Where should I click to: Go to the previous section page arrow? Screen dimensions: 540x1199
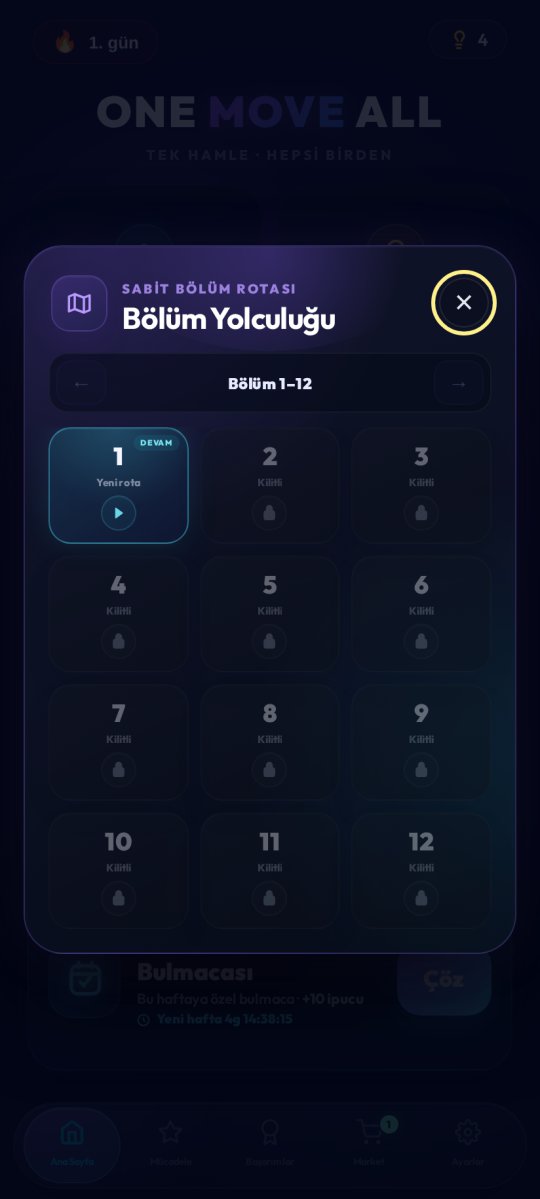click(x=81, y=384)
